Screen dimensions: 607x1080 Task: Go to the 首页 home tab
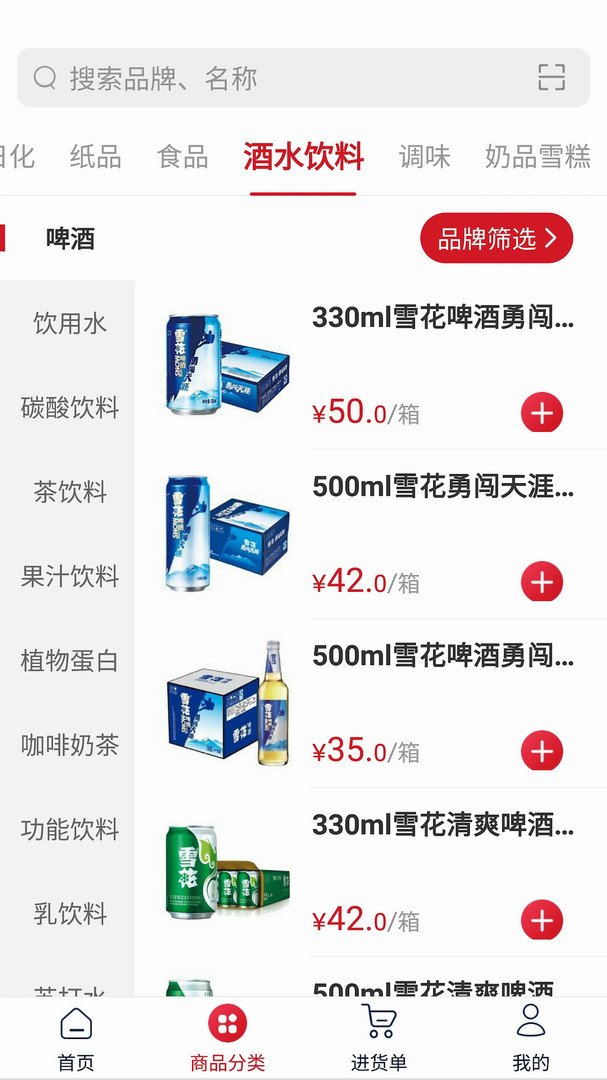pos(76,1040)
